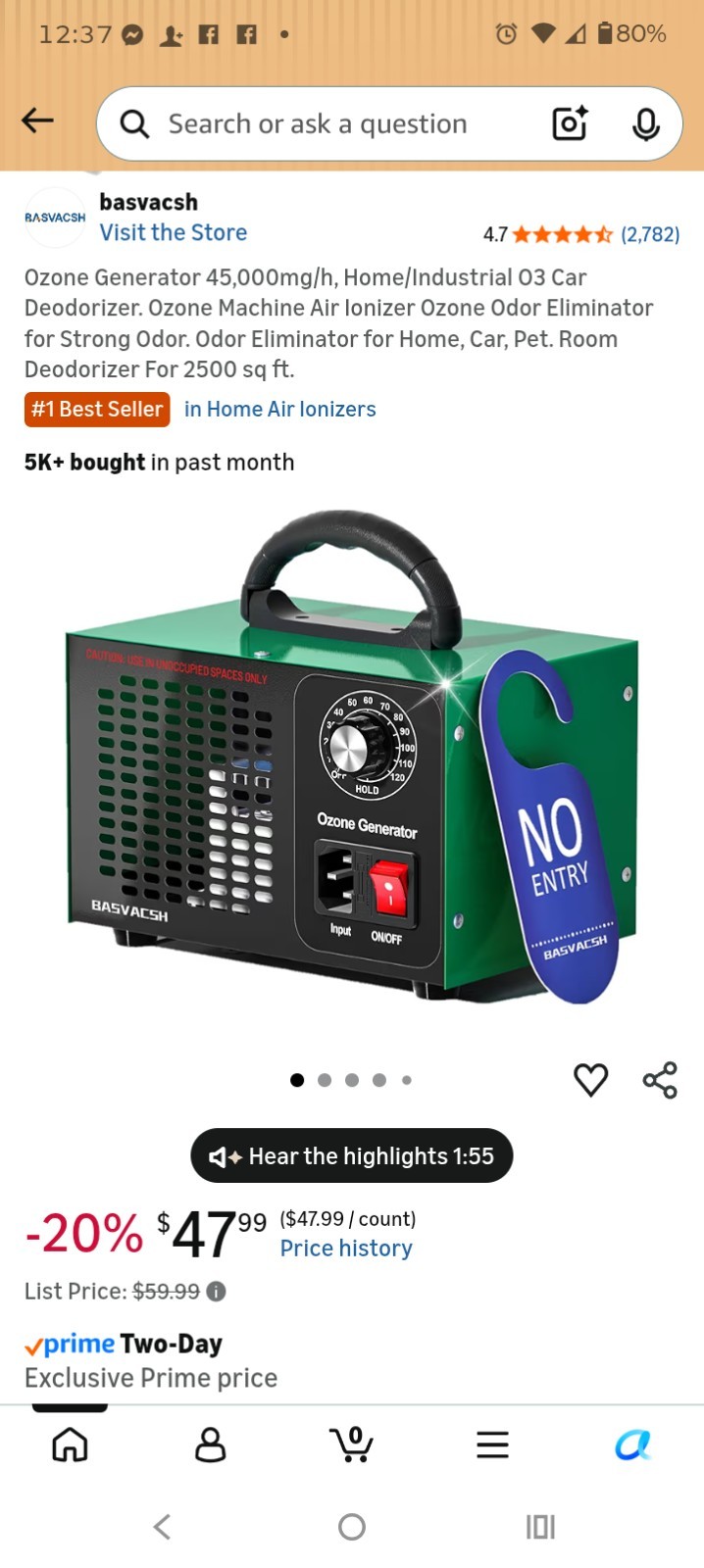Open the Home Air Ionizers category link
Viewport: 704px width, 1568px height.
pos(279,410)
